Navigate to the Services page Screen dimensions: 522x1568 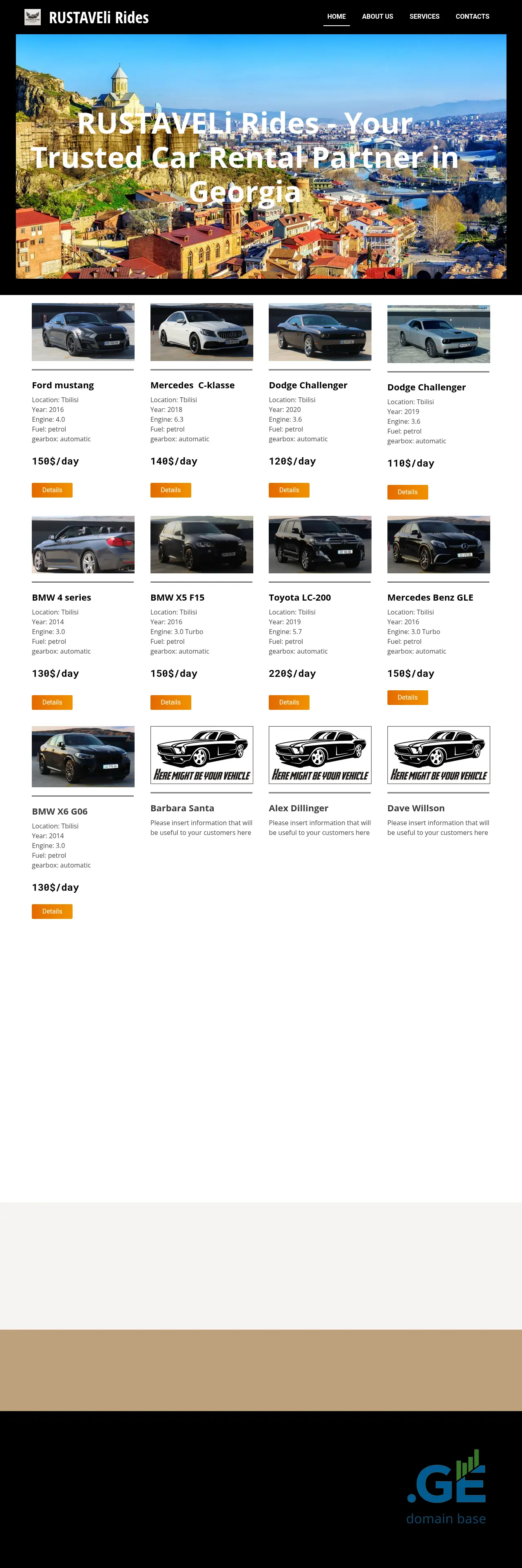coord(424,16)
